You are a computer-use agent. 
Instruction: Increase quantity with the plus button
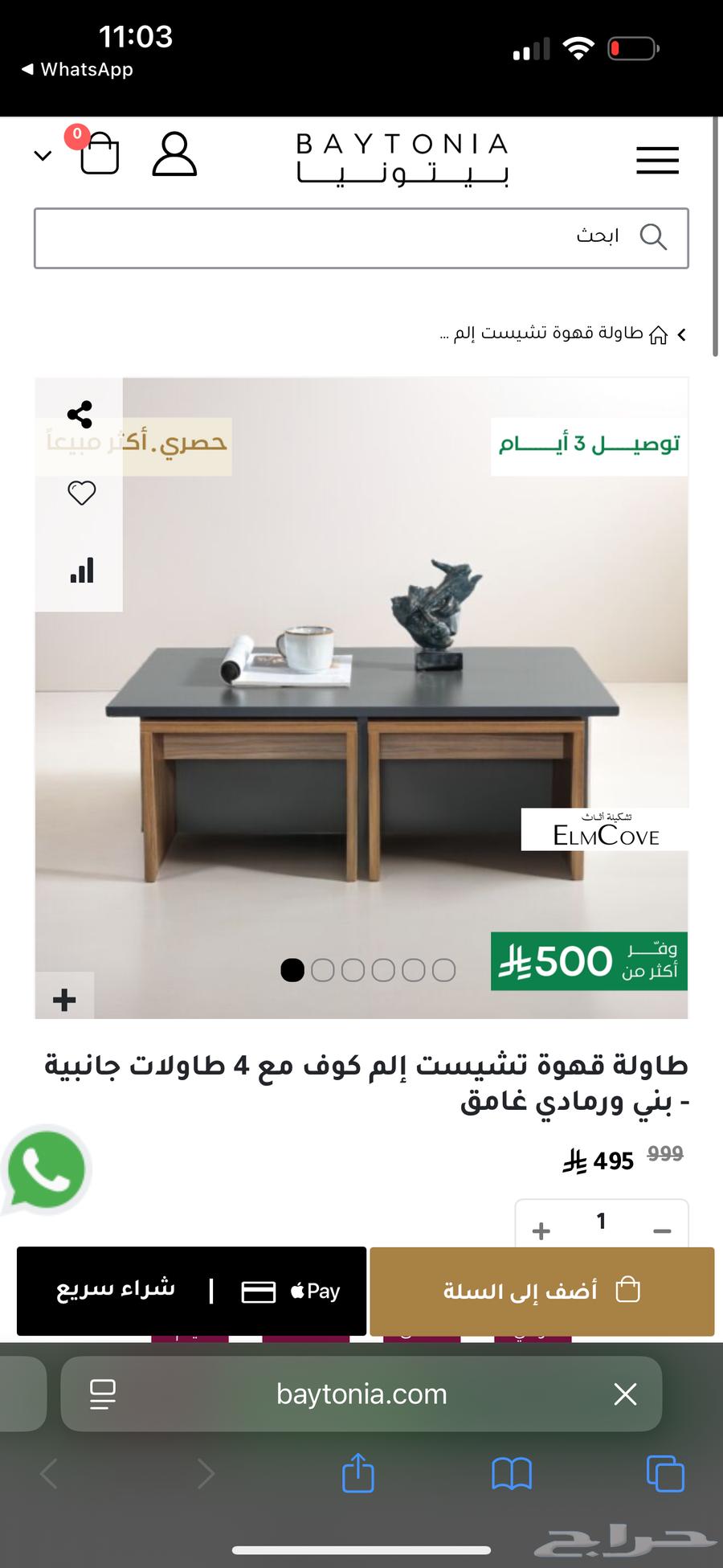tap(541, 1230)
